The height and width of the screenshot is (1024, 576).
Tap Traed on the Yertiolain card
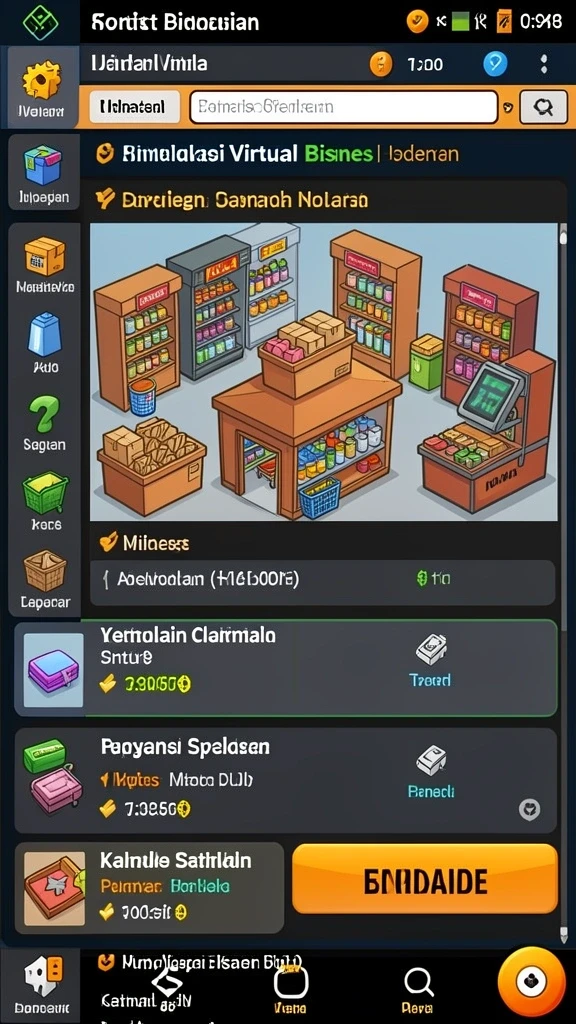click(x=430, y=661)
